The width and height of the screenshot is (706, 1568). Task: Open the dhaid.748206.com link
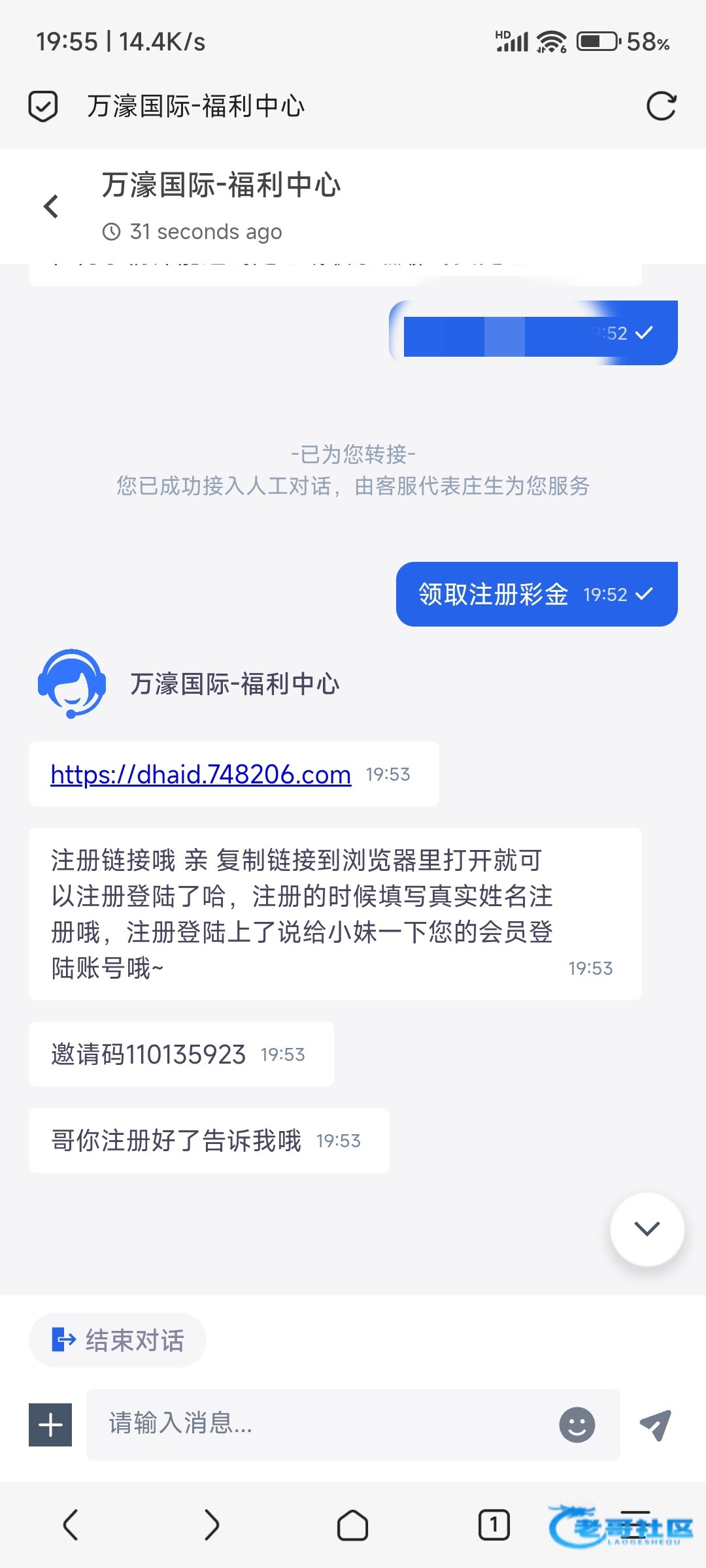201,775
